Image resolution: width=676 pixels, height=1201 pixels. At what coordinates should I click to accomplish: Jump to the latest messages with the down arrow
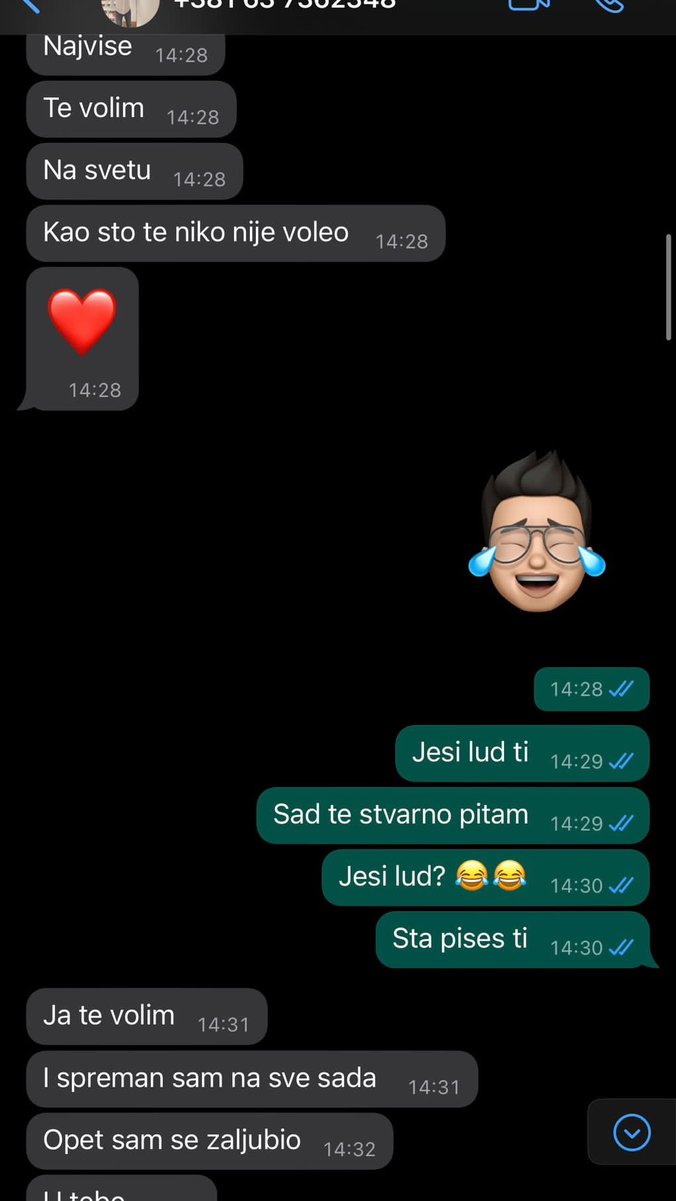point(632,1132)
